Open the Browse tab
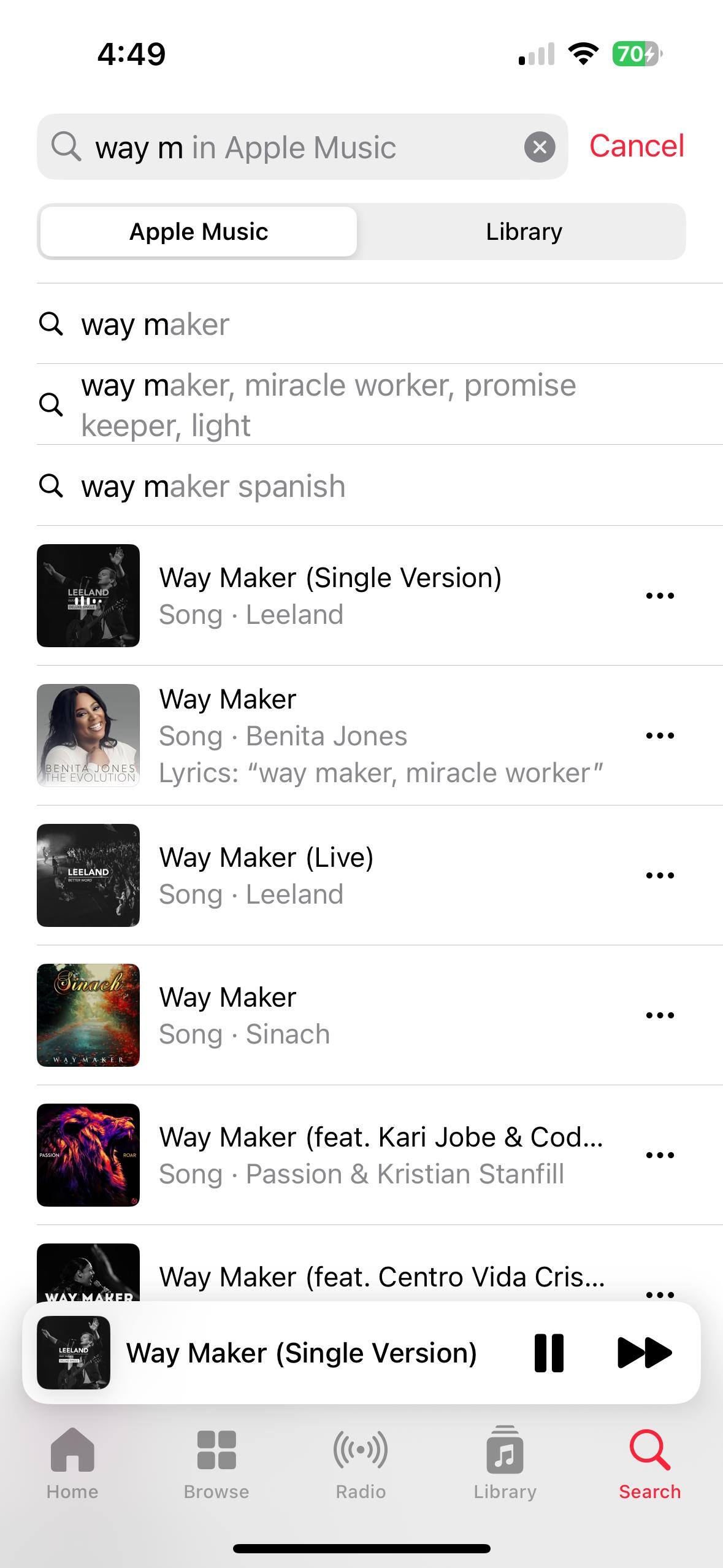 pos(216,1462)
